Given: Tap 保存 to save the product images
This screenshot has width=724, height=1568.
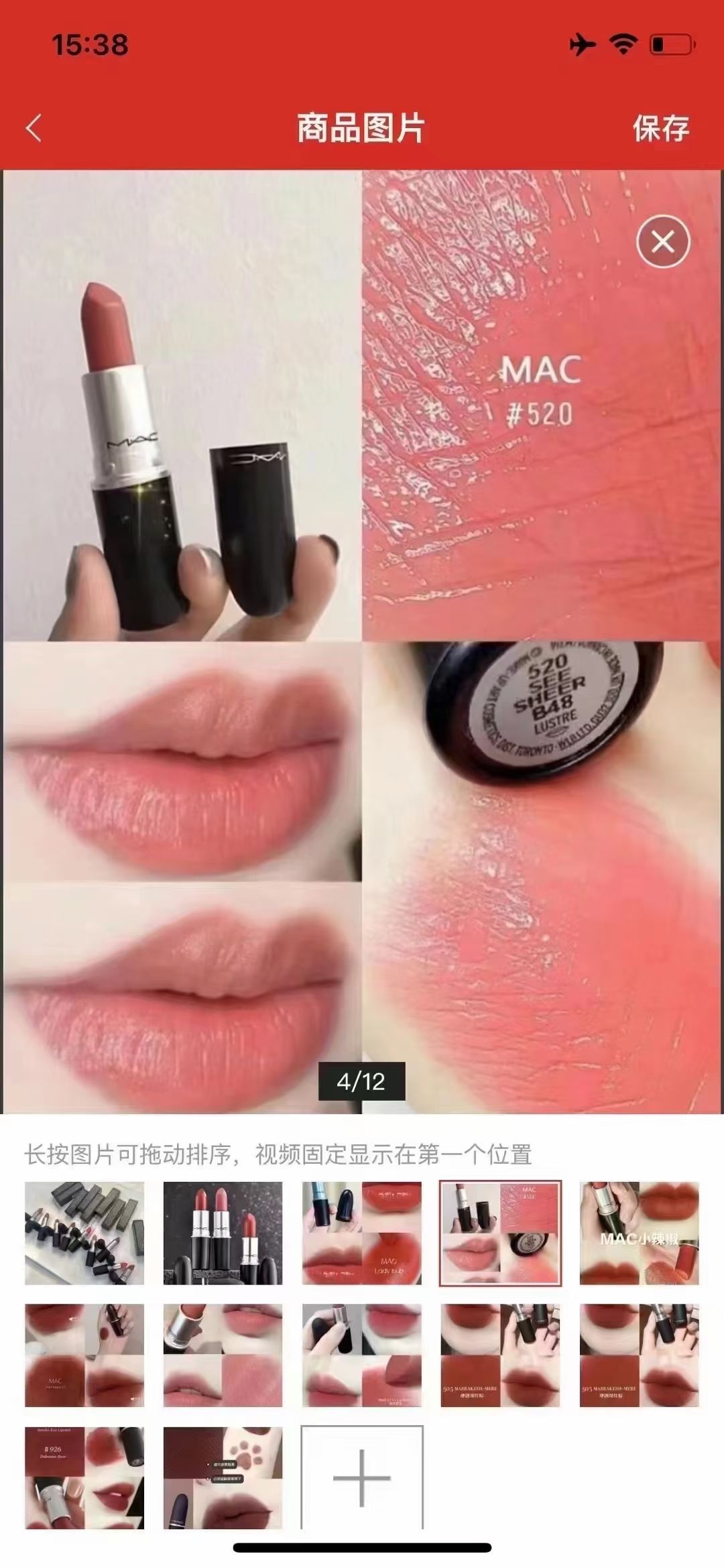Looking at the screenshot, I should pyautogui.click(x=661, y=128).
